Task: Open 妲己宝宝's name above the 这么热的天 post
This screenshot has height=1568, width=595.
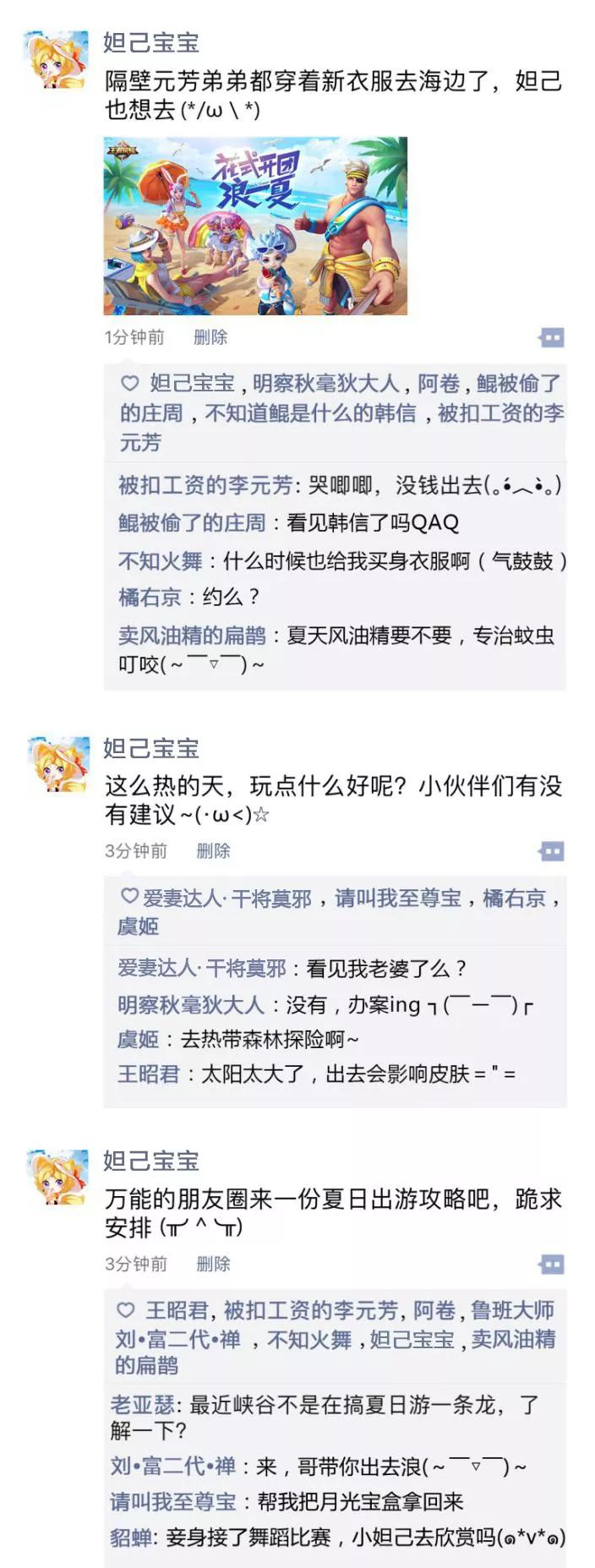Action: coord(151,748)
